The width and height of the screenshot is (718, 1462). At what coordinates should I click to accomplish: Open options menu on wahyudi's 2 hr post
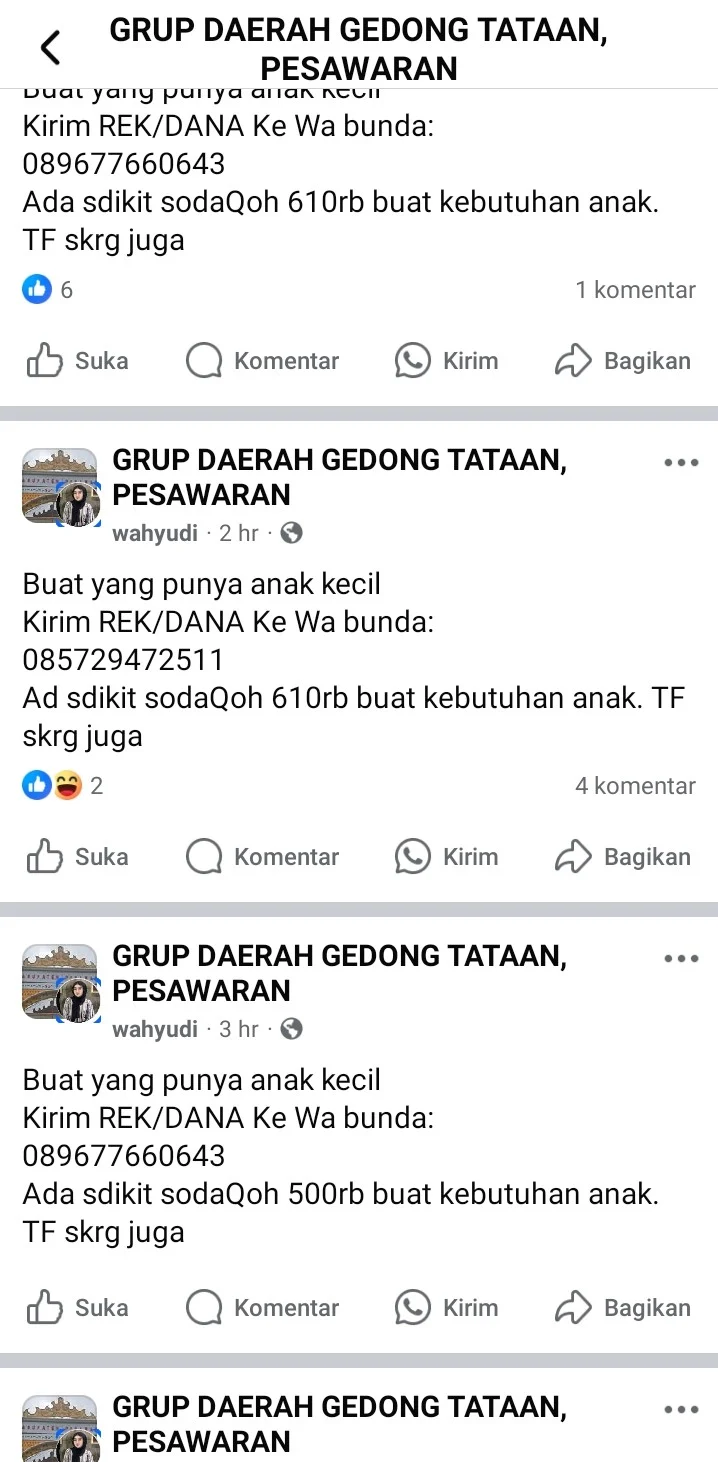click(681, 463)
